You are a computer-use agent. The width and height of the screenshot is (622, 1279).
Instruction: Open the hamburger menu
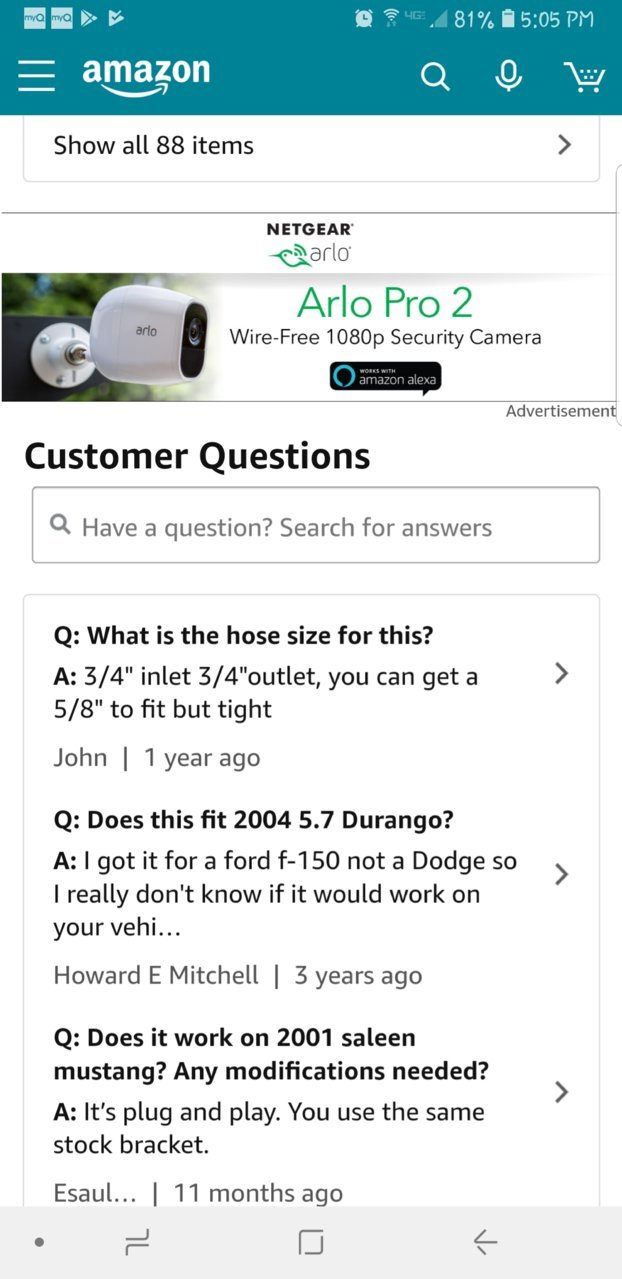pyautogui.click(x=37, y=75)
